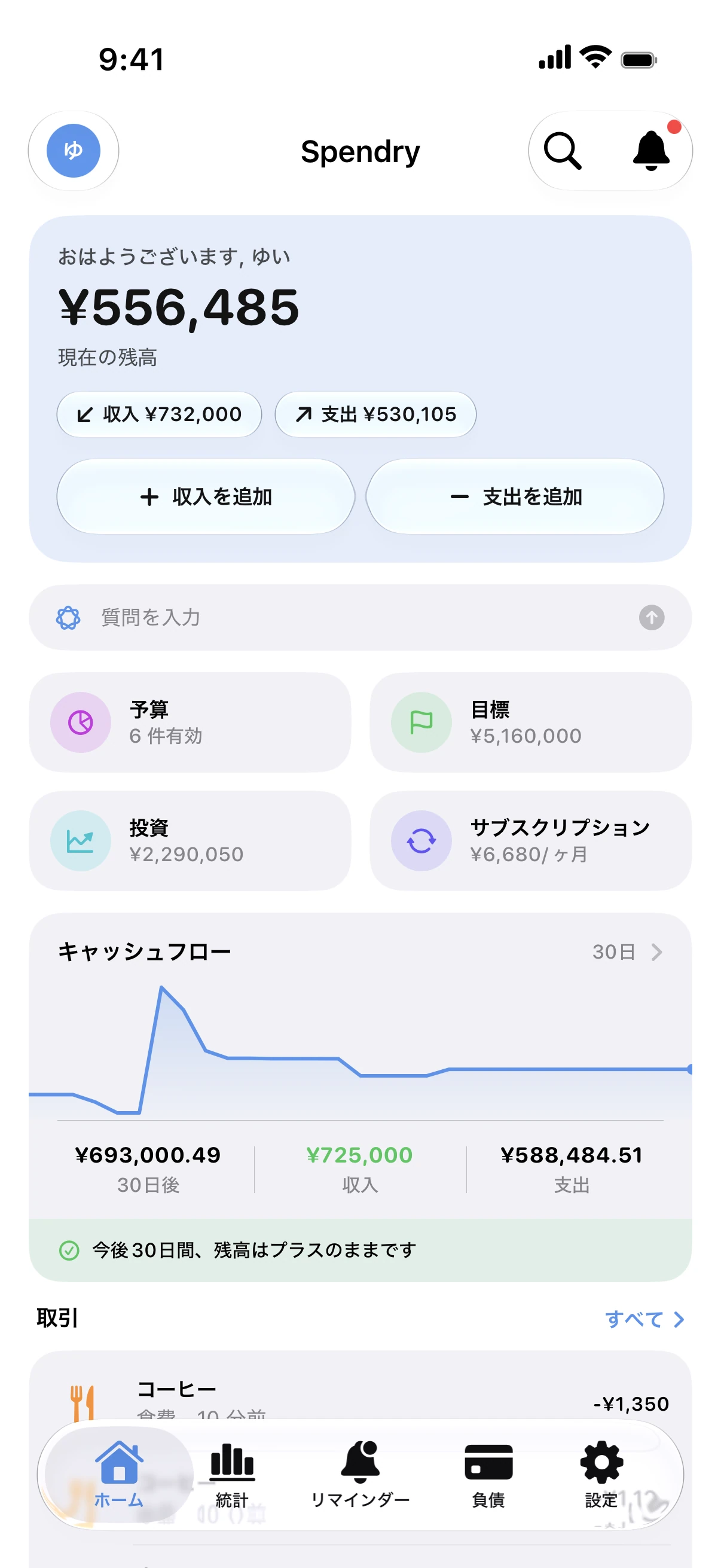This screenshot has width=721, height=1568.
Task: Open the サブスクリプション card
Action: point(530,841)
